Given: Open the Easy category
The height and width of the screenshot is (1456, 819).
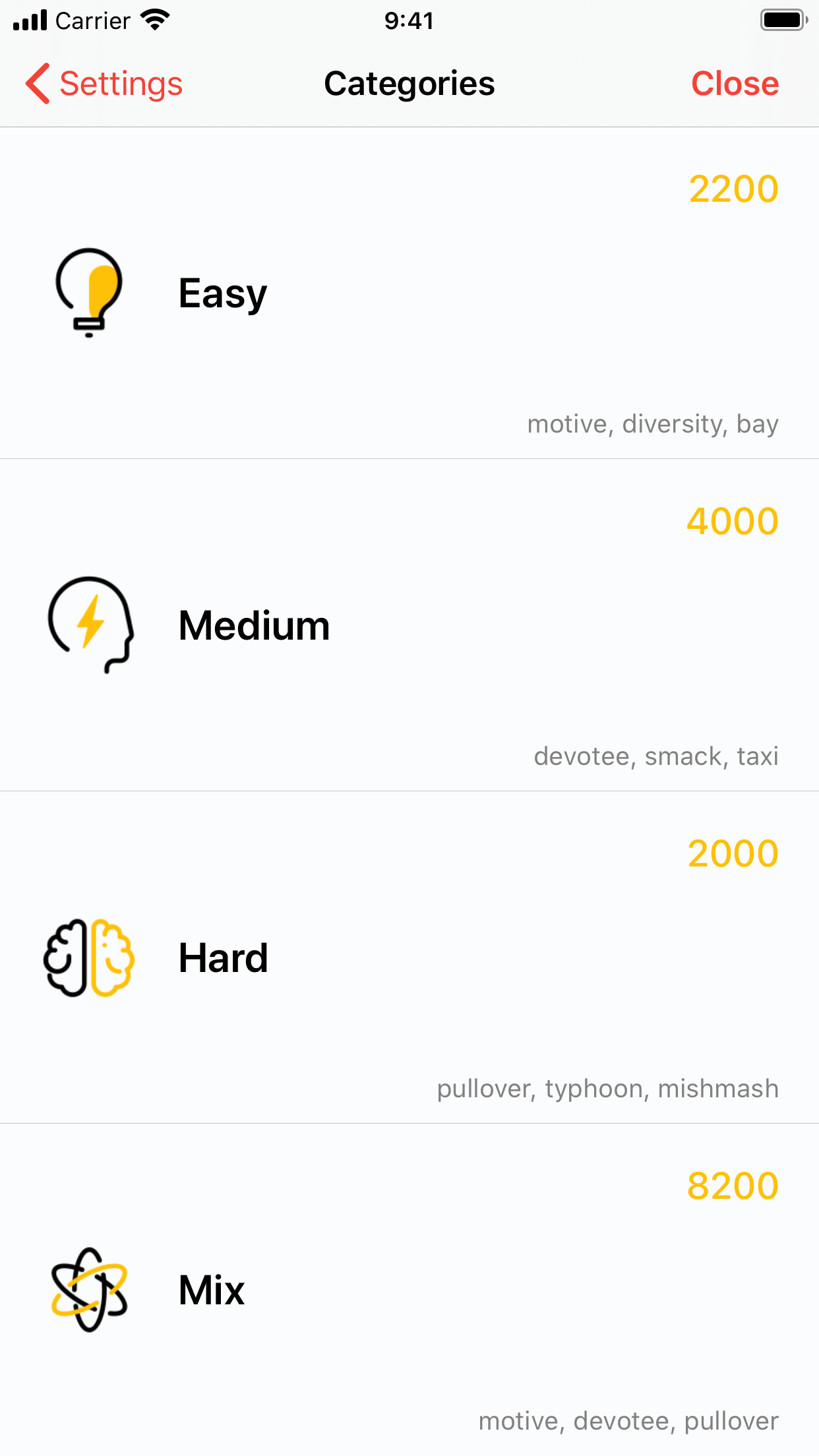Looking at the screenshot, I should 222,292.
